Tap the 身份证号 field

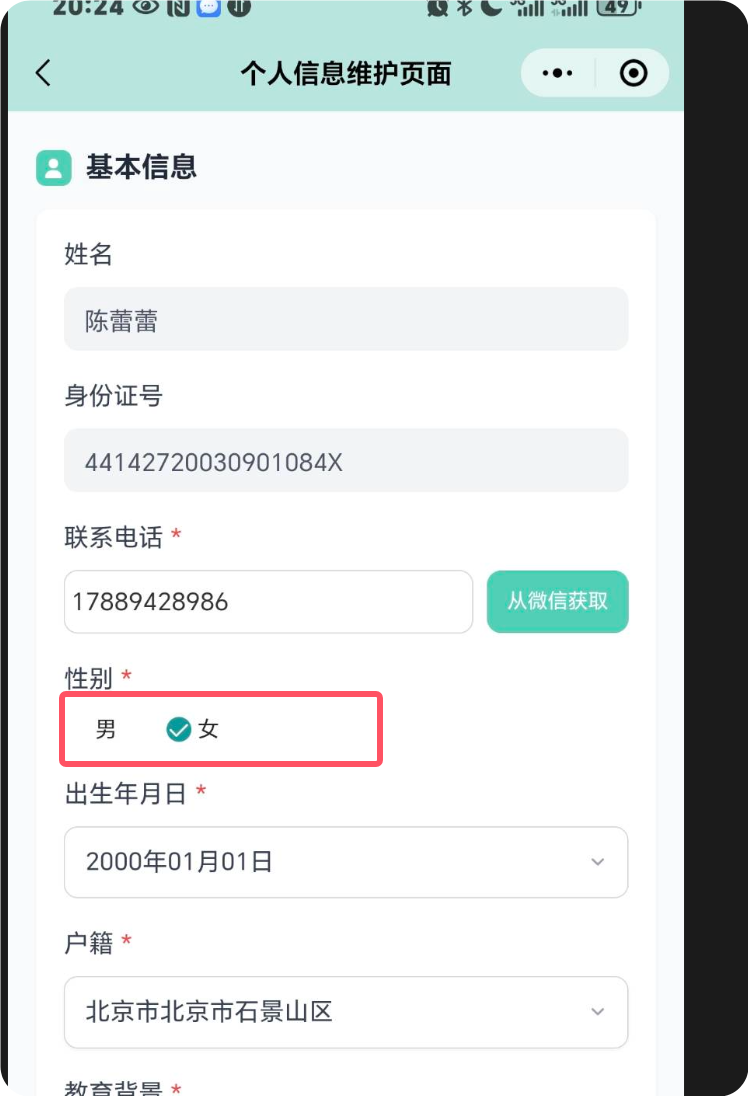click(x=345, y=461)
